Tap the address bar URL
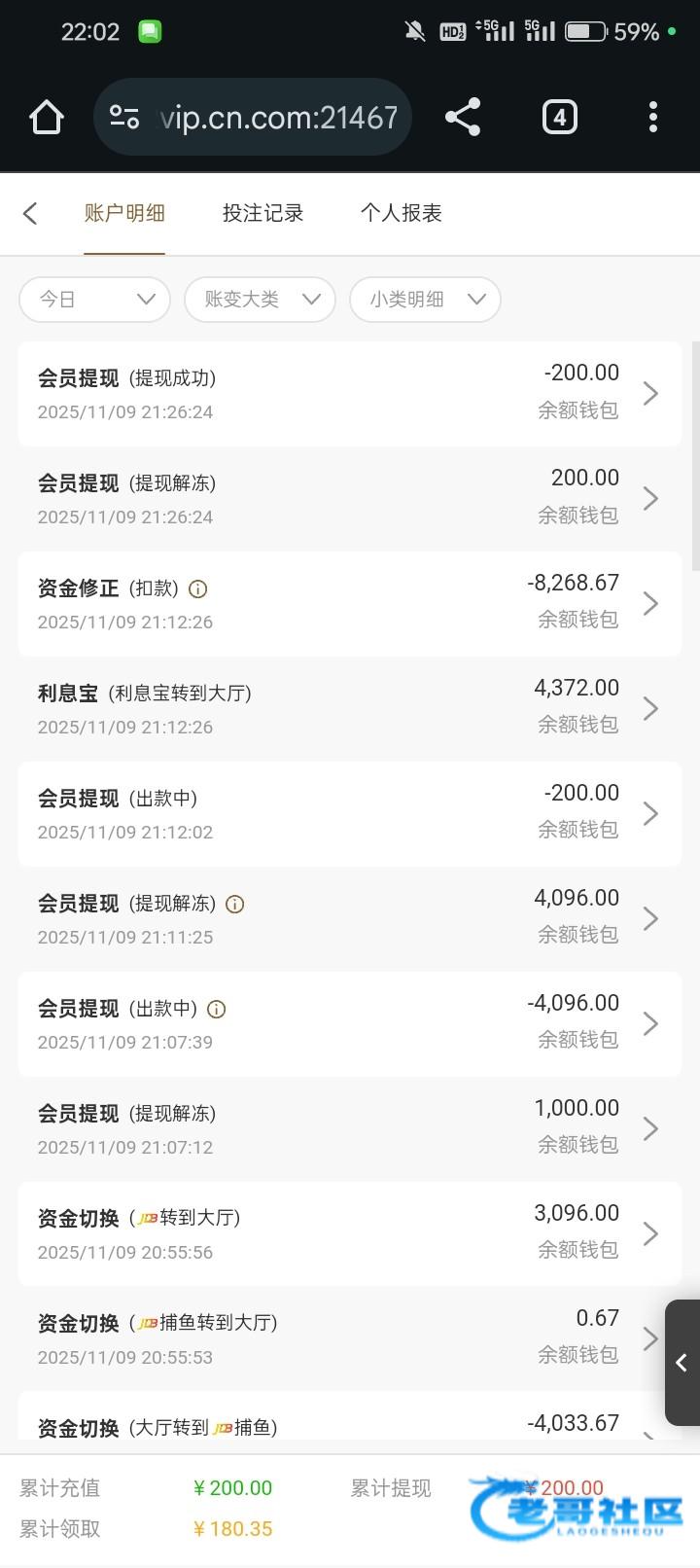 pyautogui.click(x=278, y=118)
